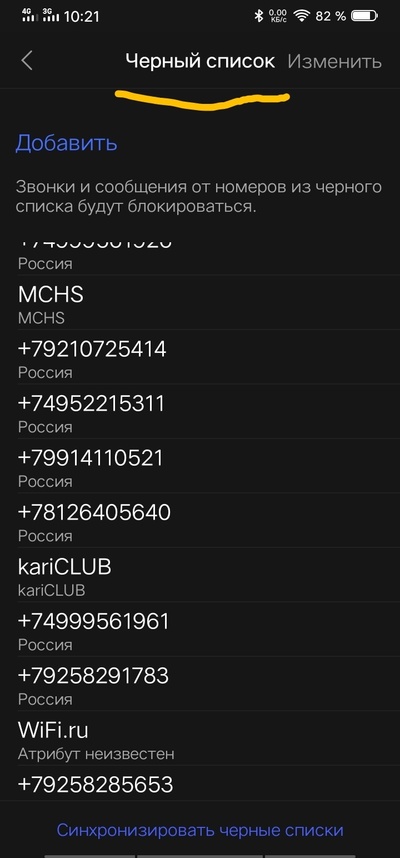Viewport: 400px width, 858px height.
Task: Open the entry +74952215311
Action: click(x=200, y=411)
